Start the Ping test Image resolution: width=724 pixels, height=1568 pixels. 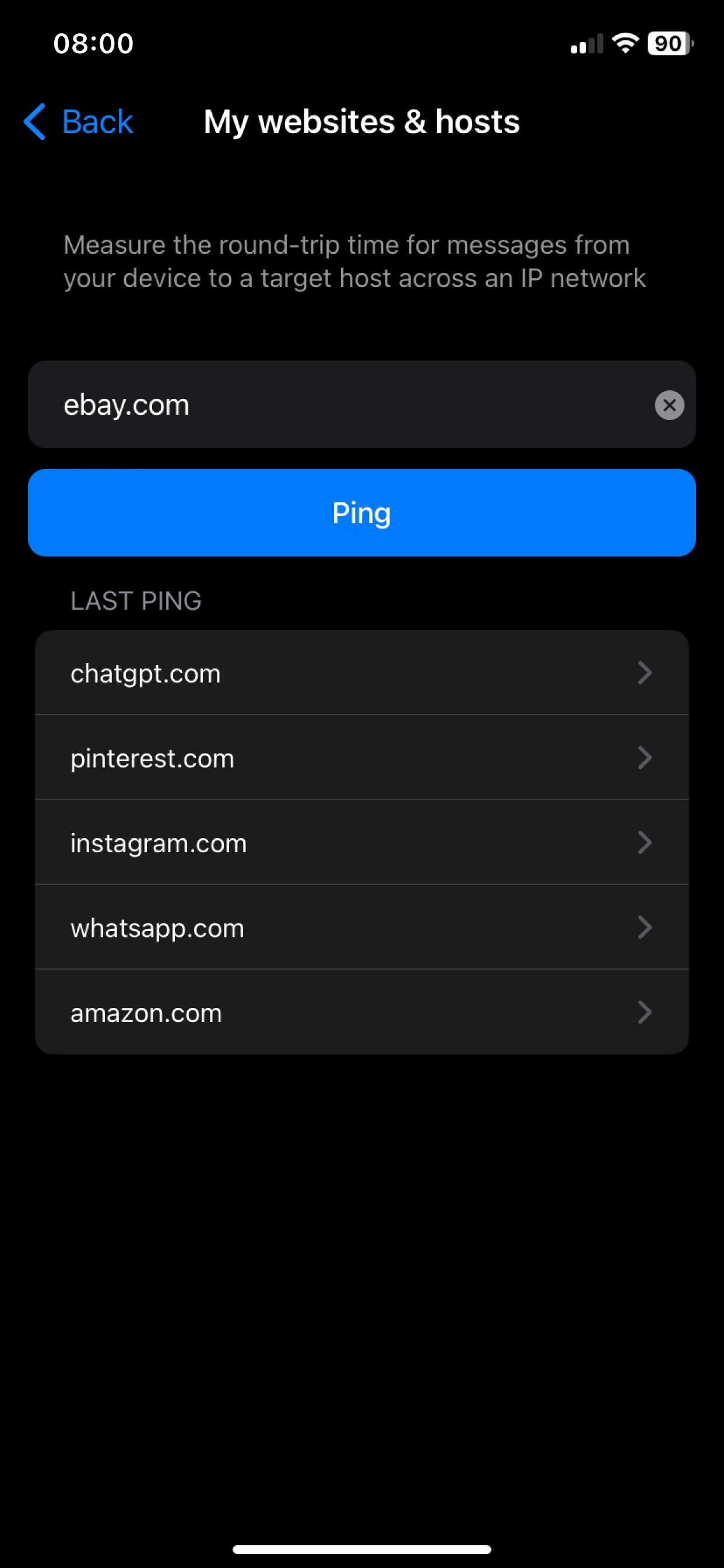pos(361,513)
